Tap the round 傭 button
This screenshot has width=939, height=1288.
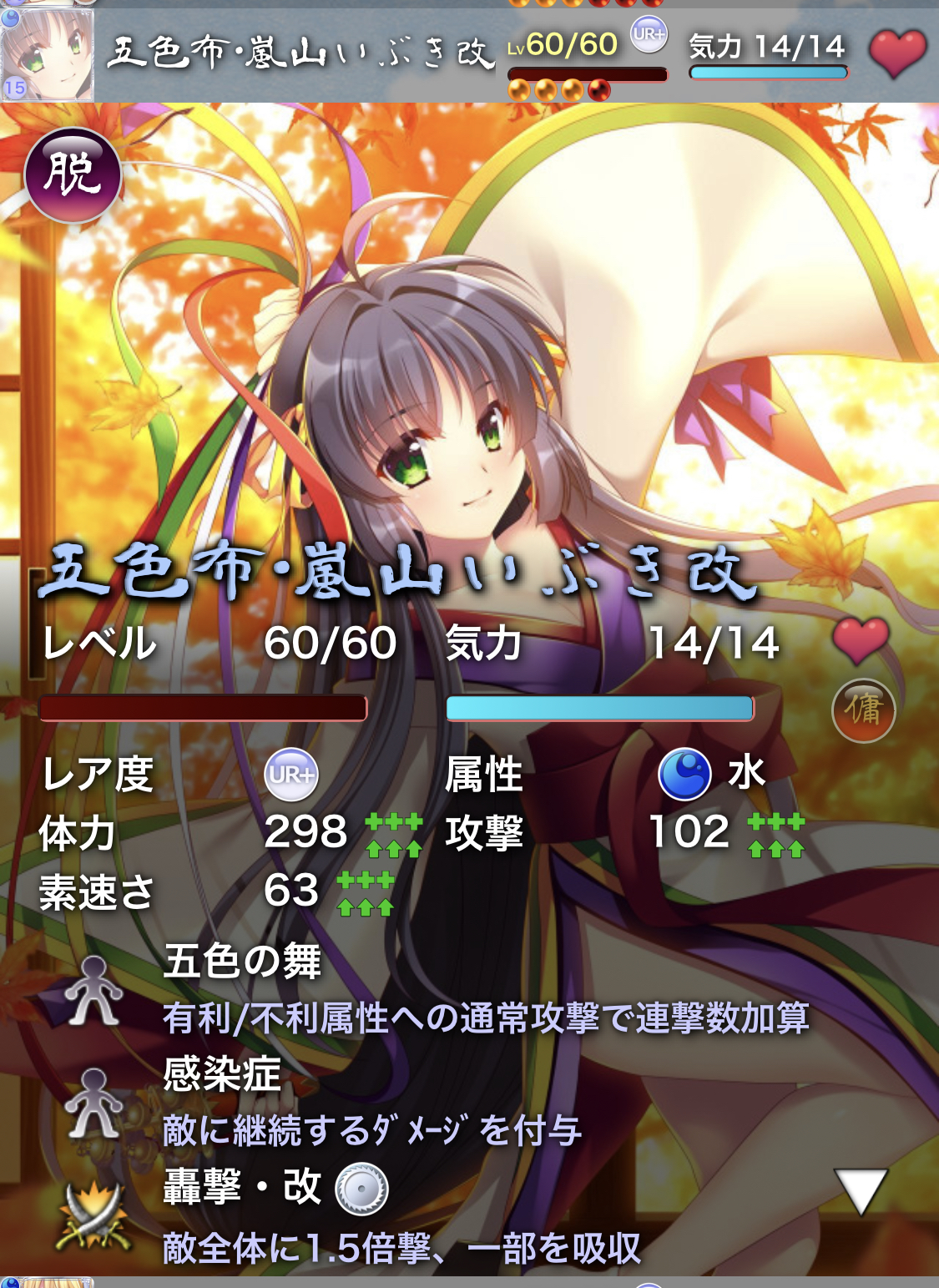[x=863, y=710]
